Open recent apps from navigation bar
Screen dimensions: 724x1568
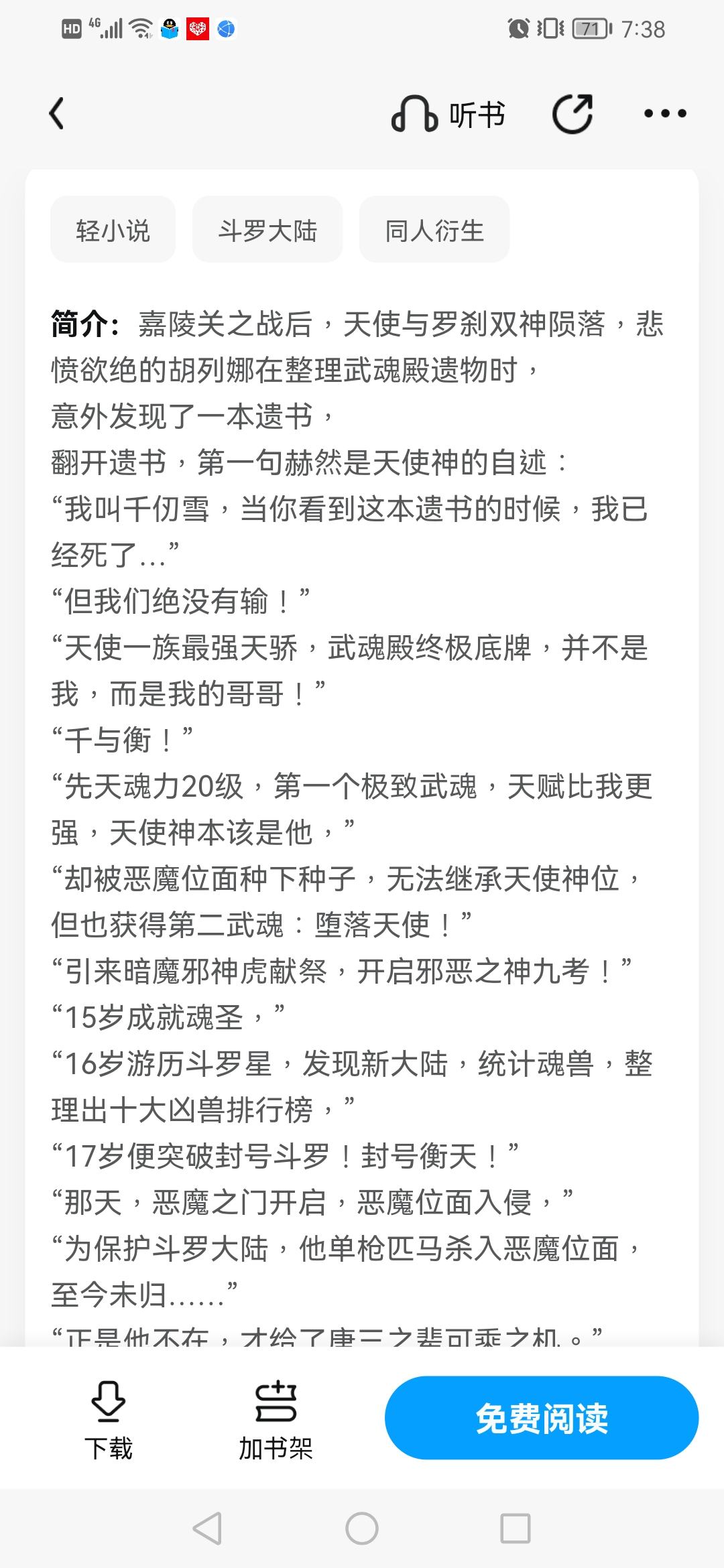tap(515, 1529)
